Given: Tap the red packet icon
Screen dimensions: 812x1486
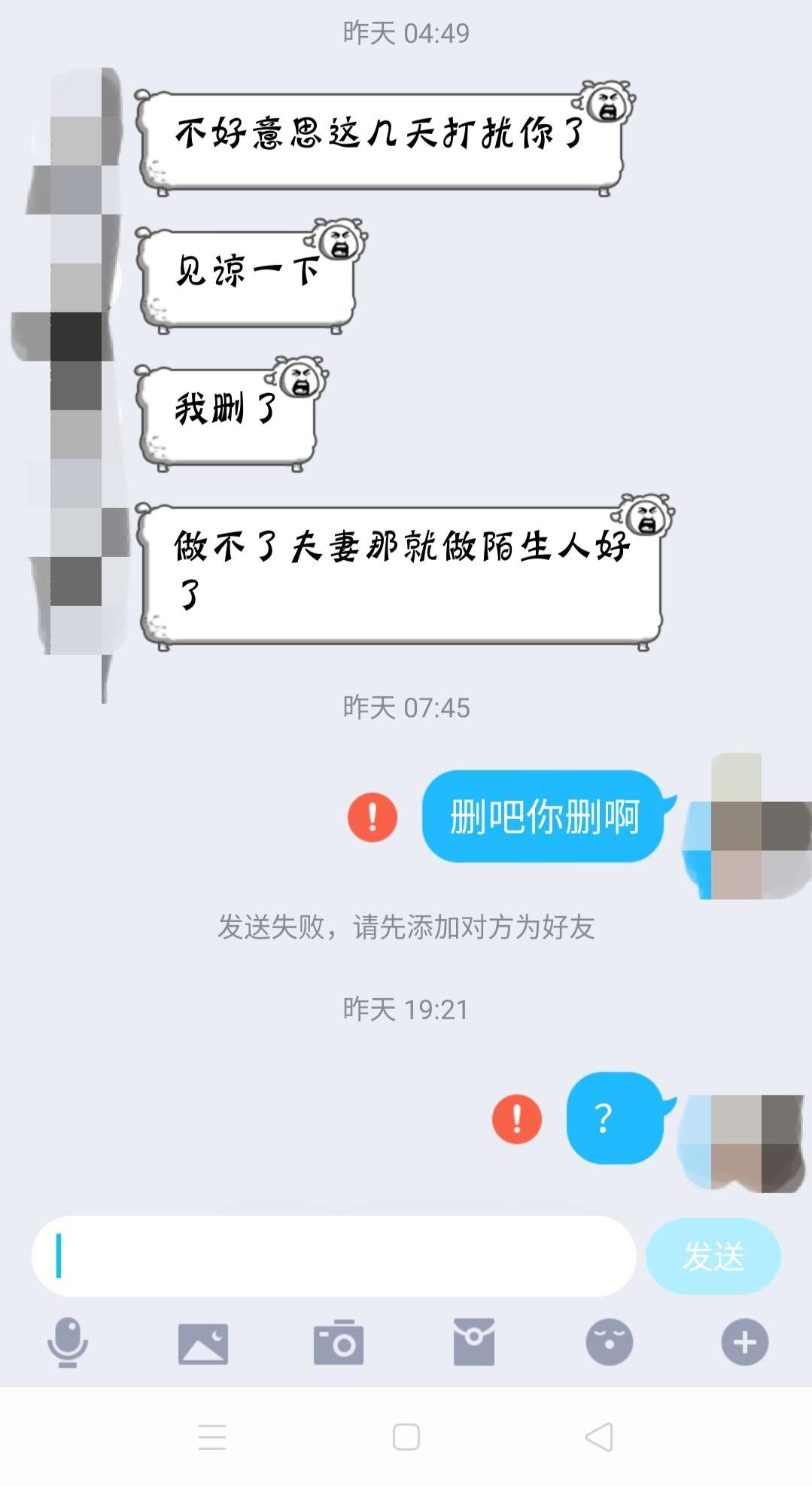Looking at the screenshot, I should point(473,1344).
